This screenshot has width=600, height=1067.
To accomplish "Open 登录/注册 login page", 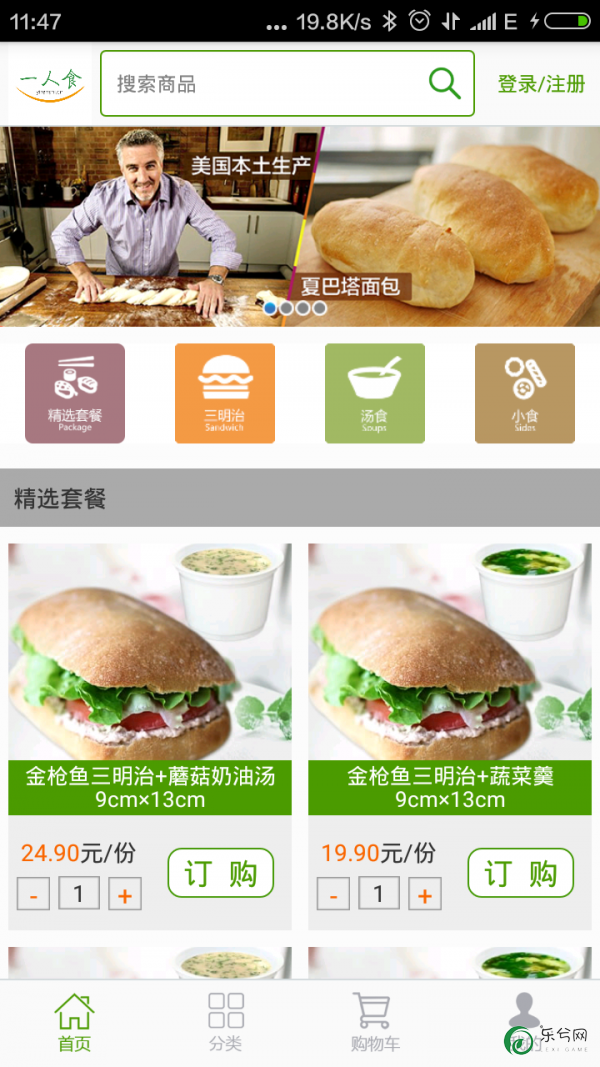I will 541,84.
